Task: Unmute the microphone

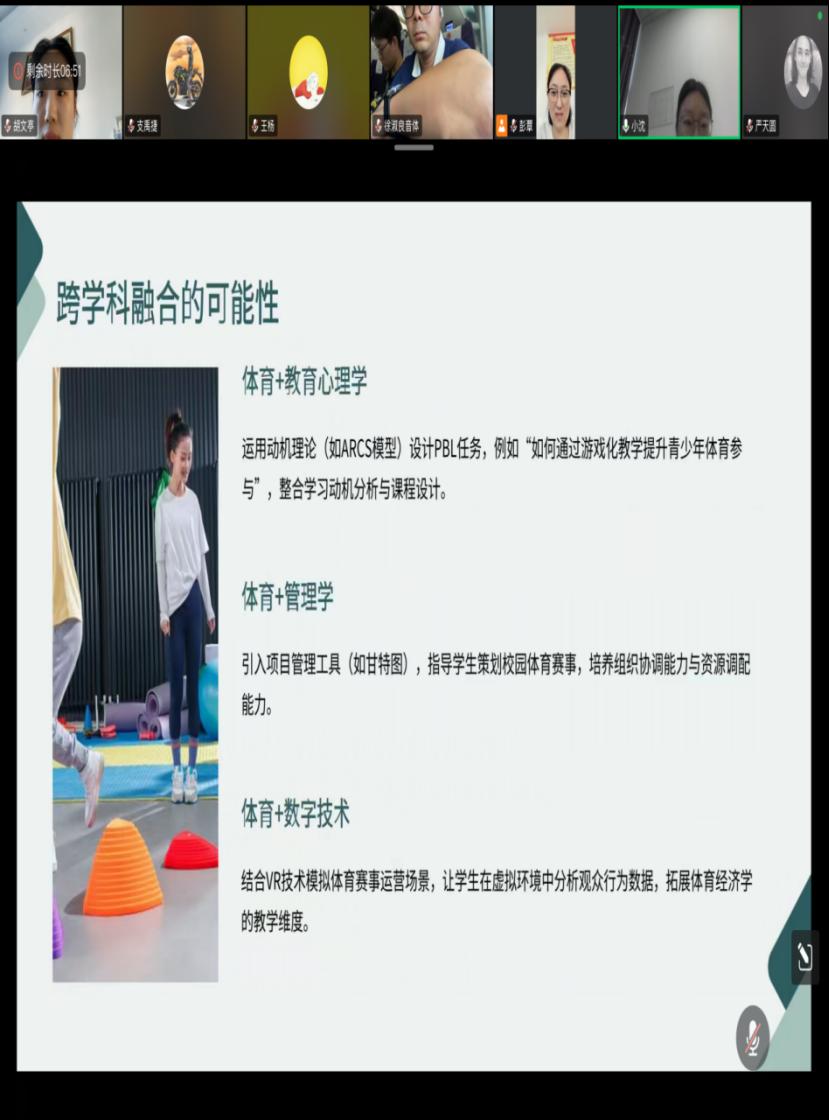Action: (x=752, y=1038)
